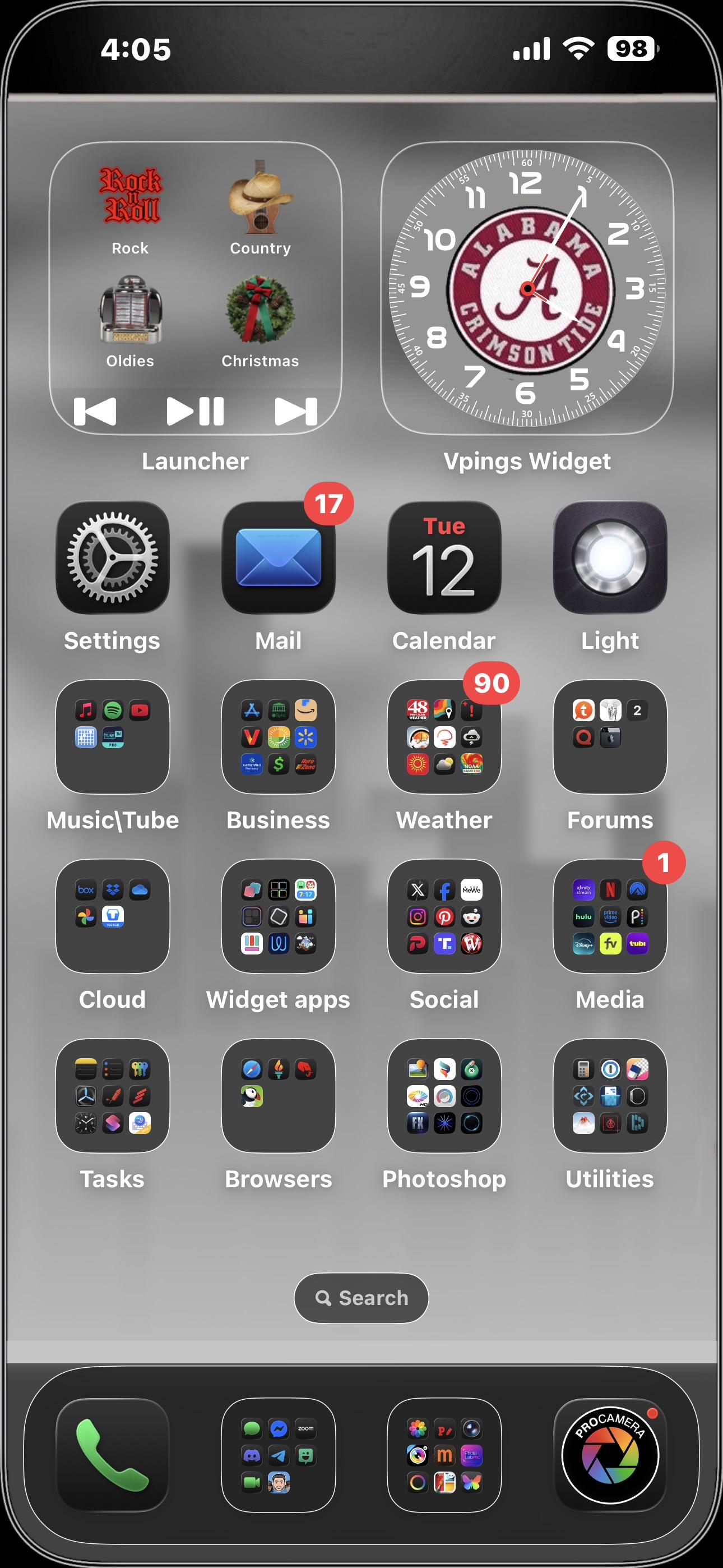Tap the Search pill
This screenshot has height=1568, width=723.
(361, 1298)
